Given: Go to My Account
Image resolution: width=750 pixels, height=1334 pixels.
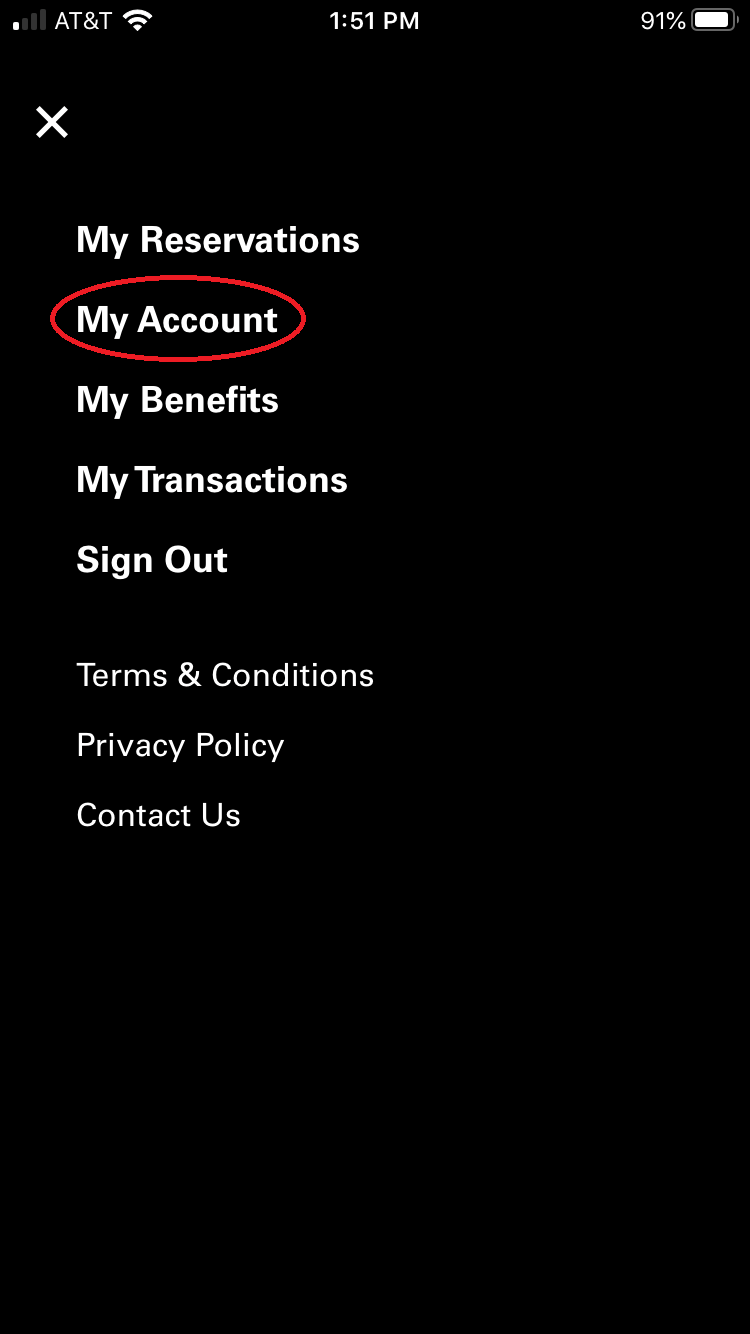Looking at the screenshot, I should tap(177, 321).
